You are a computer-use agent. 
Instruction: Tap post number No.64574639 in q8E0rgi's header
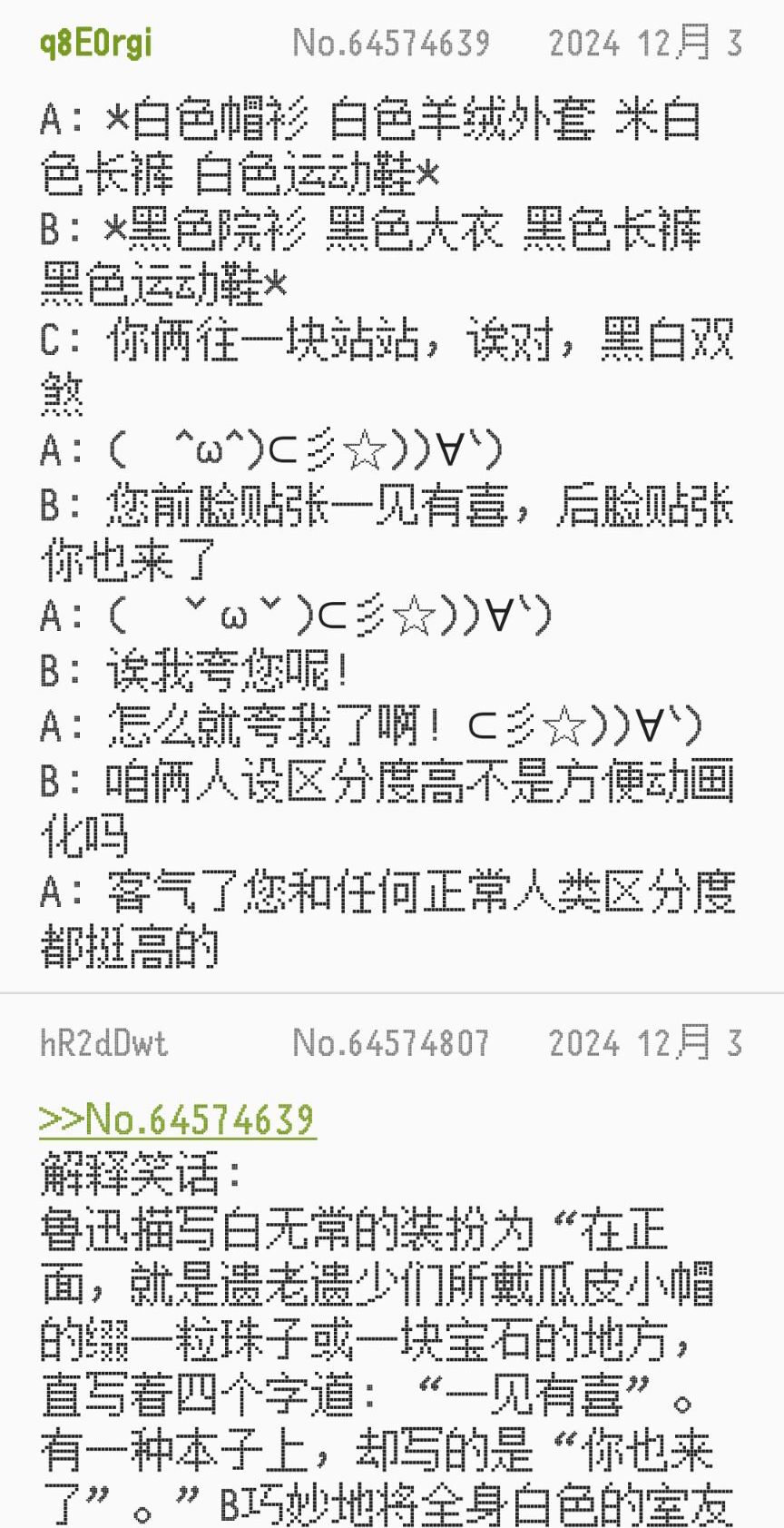tap(390, 43)
